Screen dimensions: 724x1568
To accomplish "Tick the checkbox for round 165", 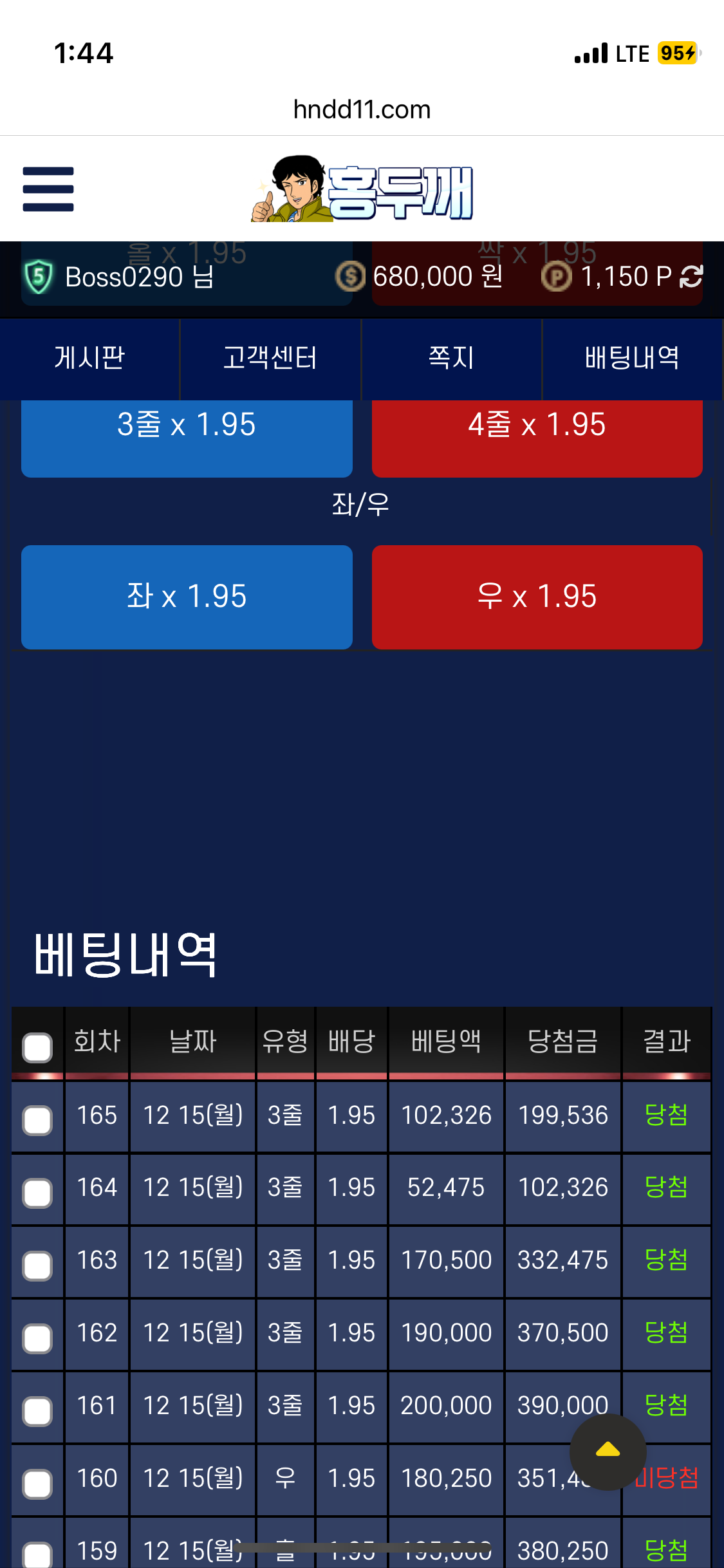I will (37, 1121).
